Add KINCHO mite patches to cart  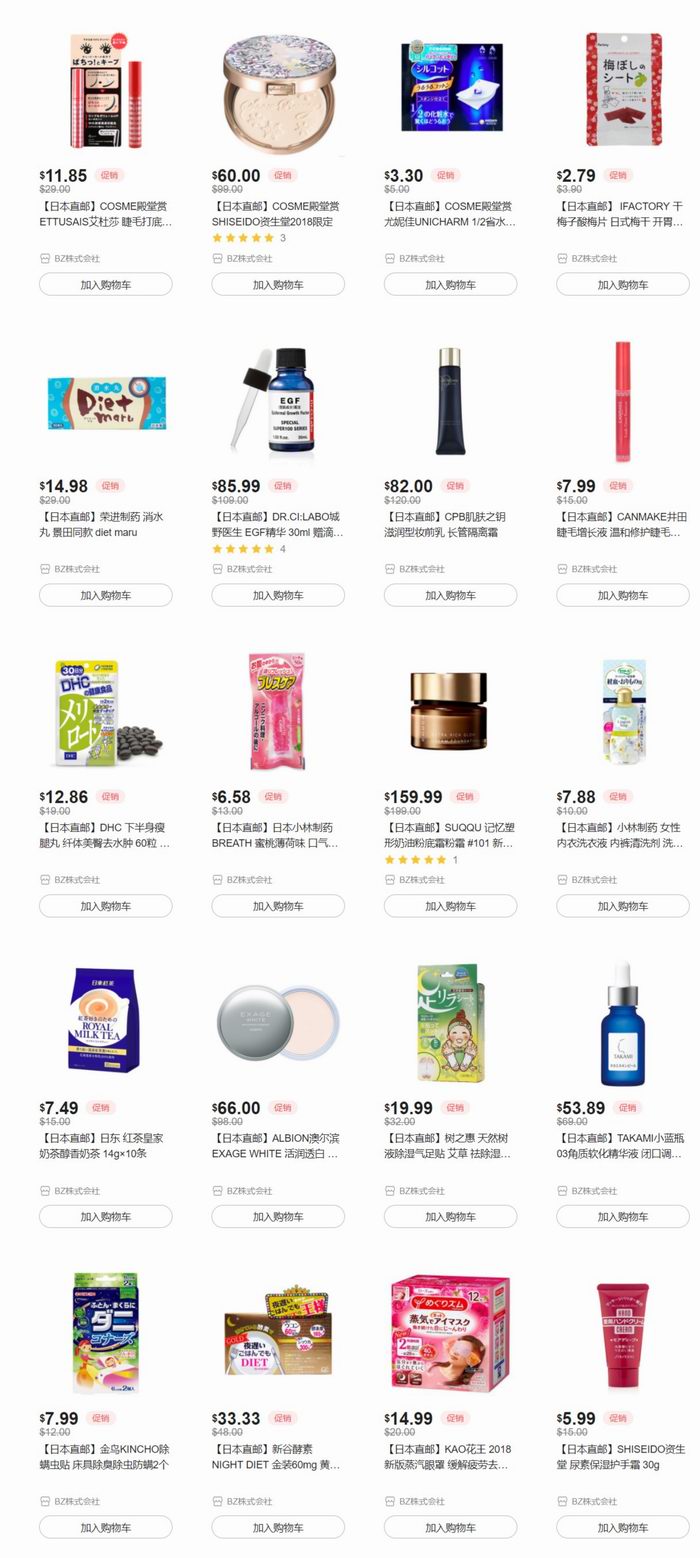coord(105,1527)
